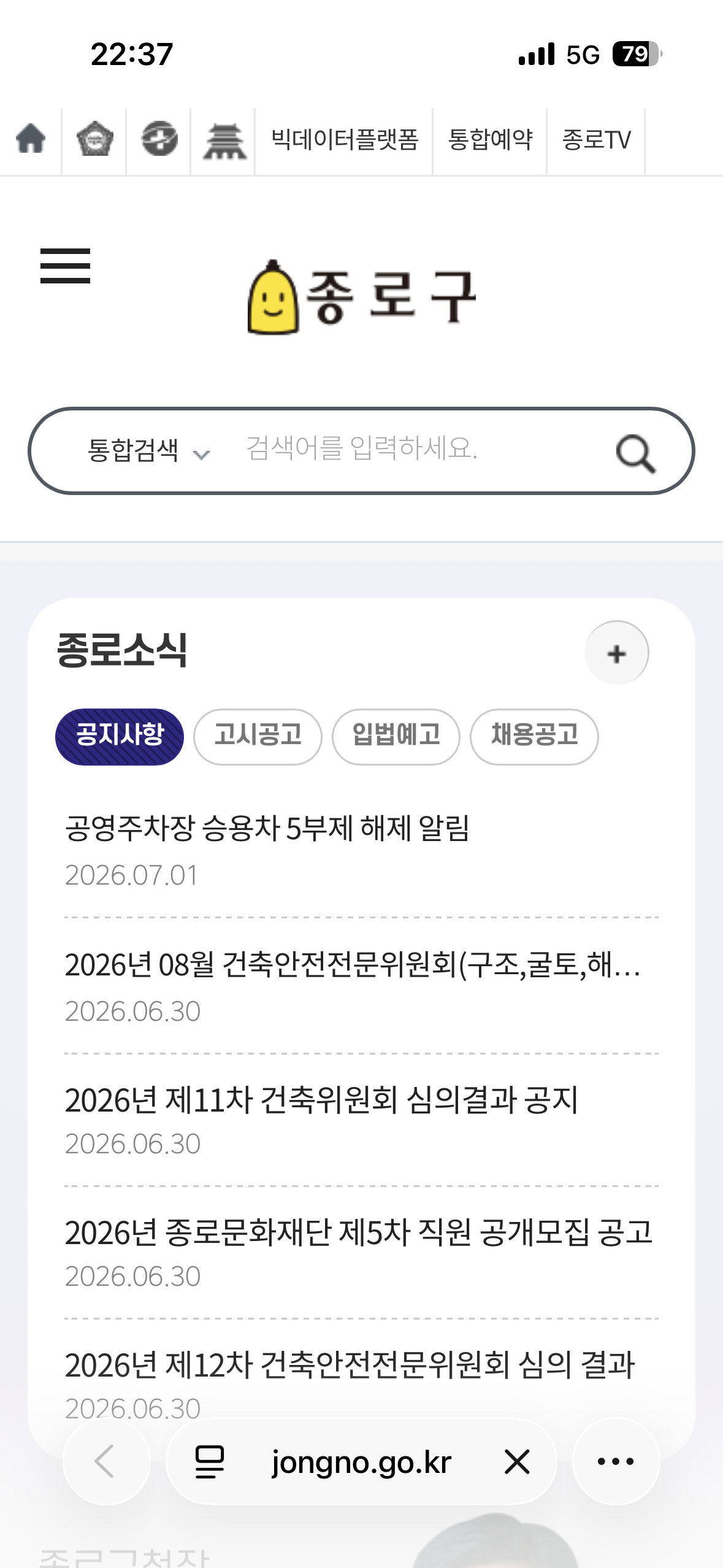The width and height of the screenshot is (723, 1568).
Task: Tap the magnifier search icon
Action: click(x=636, y=454)
